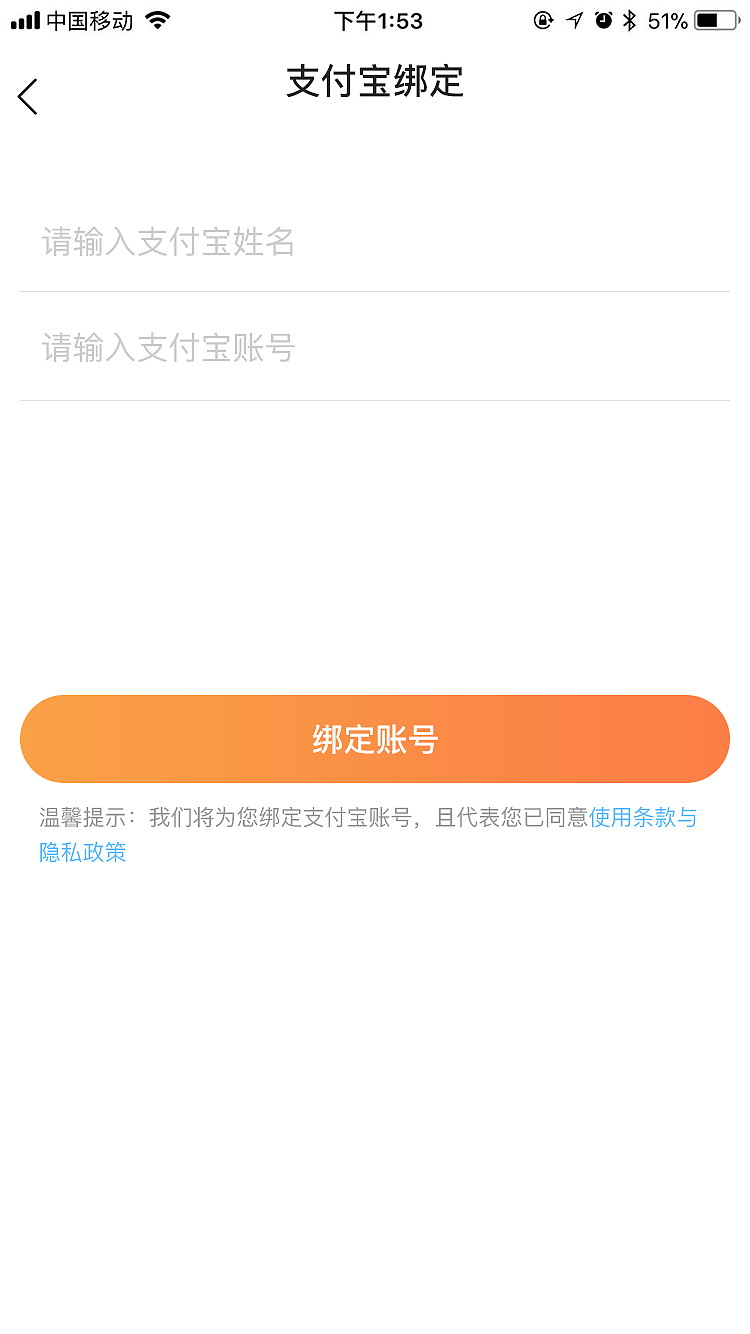Viewport: 750px width, 1334px height.
Task: Tap the 支付宝绑定 page title
Action: tap(375, 84)
